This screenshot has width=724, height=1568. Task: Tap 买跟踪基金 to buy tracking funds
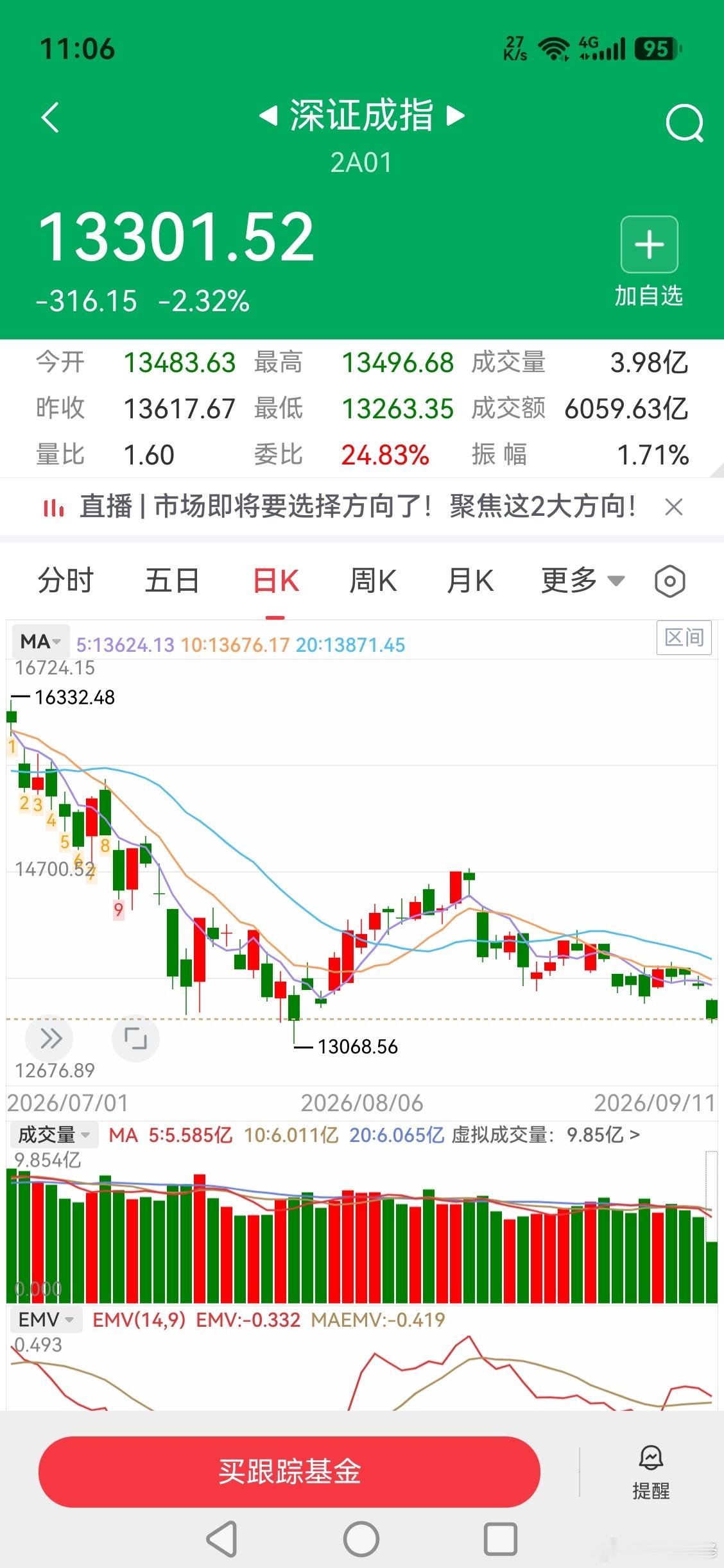pyautogui.click(x=289, y=1472)
